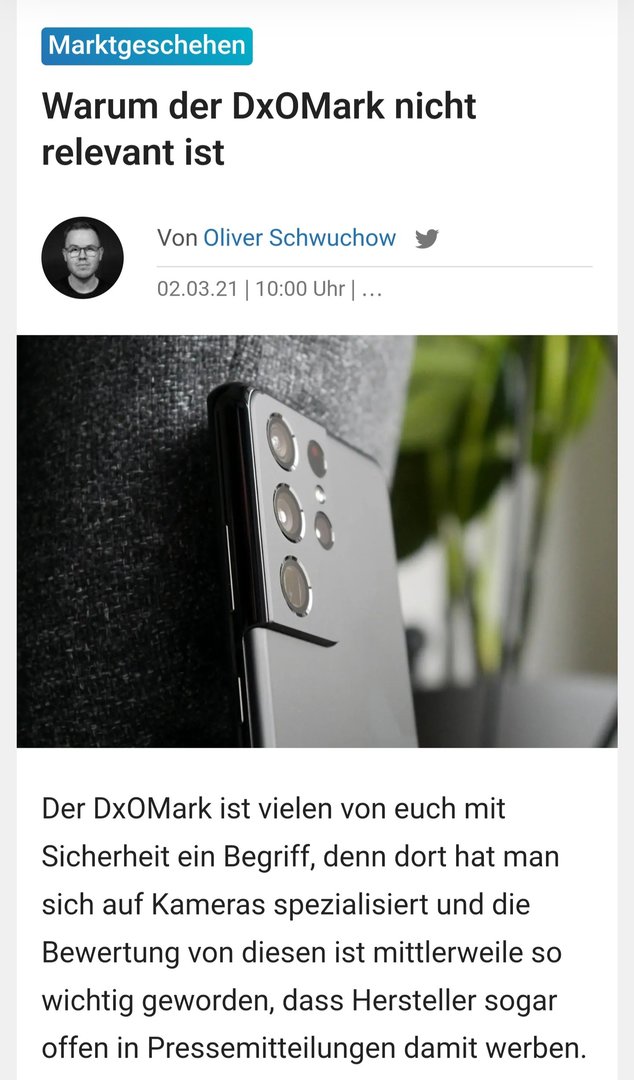Tap the author's profile picture
The height and width of the screenshot is (1080, 634).
[x=82, y=258]
